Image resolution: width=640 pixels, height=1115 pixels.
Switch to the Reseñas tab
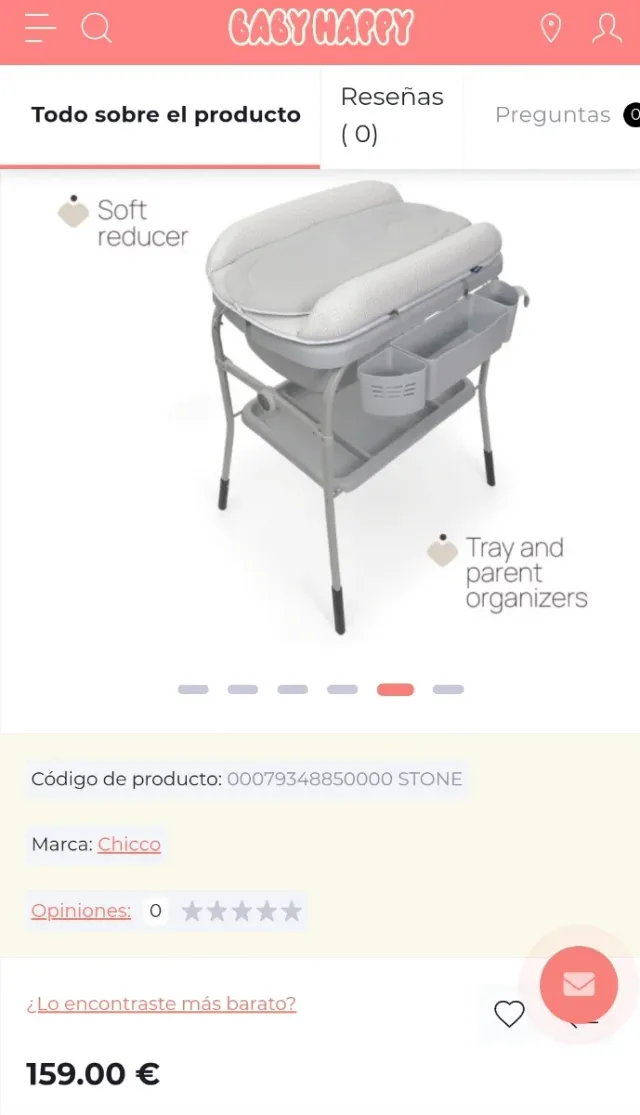(x=391, y=115)
